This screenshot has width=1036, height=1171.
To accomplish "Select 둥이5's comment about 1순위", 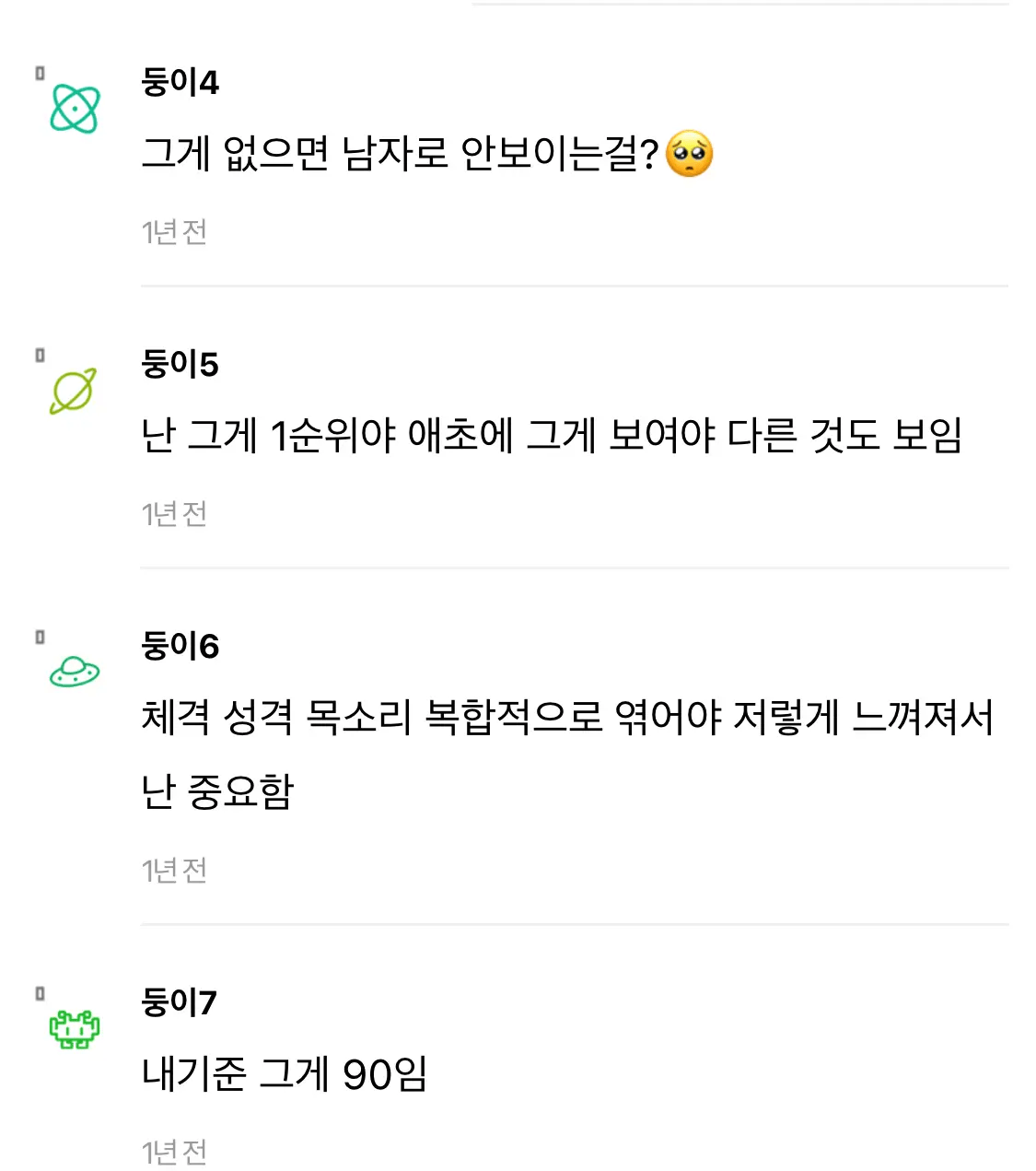I will 551,436.
